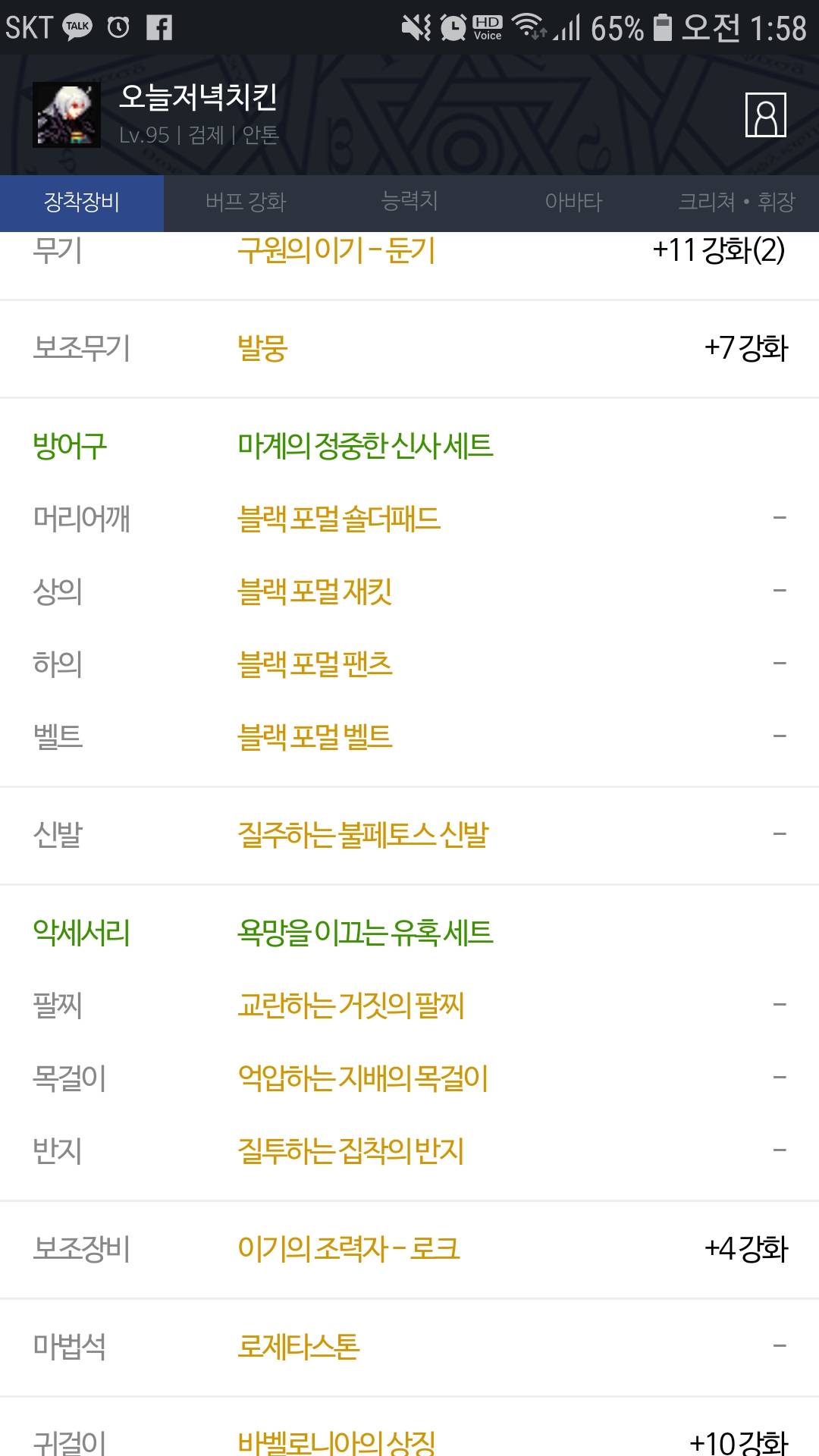The width and height of the screenshot is (819, 1456).
Task: Open weapon item 구원의 이기 - 둔기
Action: (337, 251)
